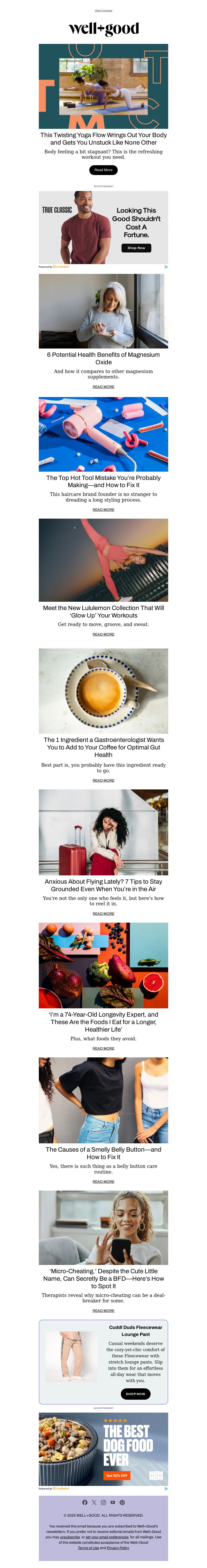Tap Read More under the yoga flow article
Image resolution: width=207 pixels, height=1568 pixels.
tap(103, 170)
